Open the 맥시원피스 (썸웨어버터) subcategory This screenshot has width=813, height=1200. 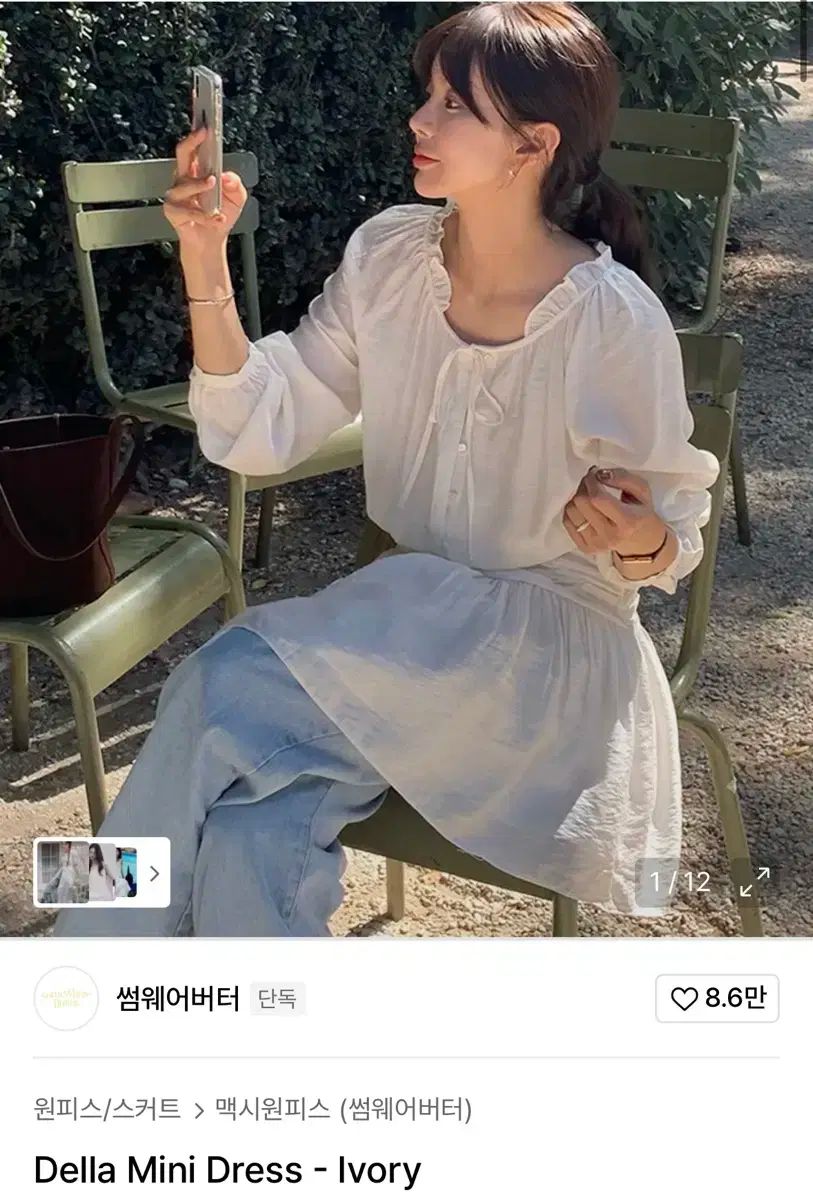pos(343,1108)
